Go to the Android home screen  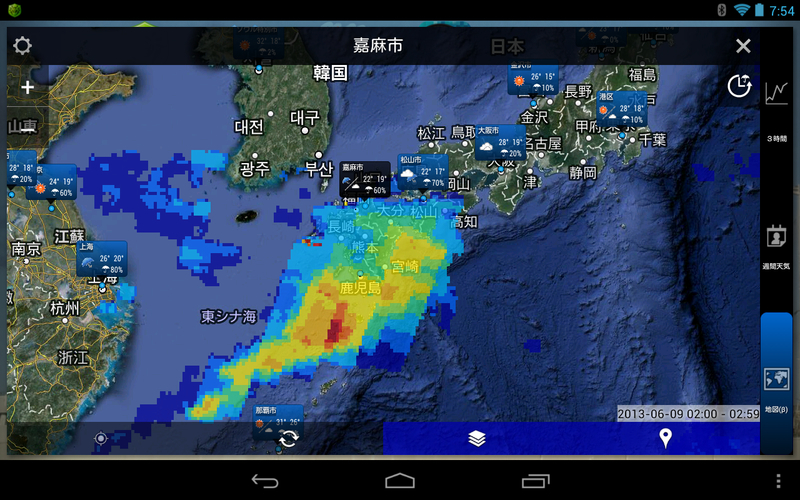point(399,481)
